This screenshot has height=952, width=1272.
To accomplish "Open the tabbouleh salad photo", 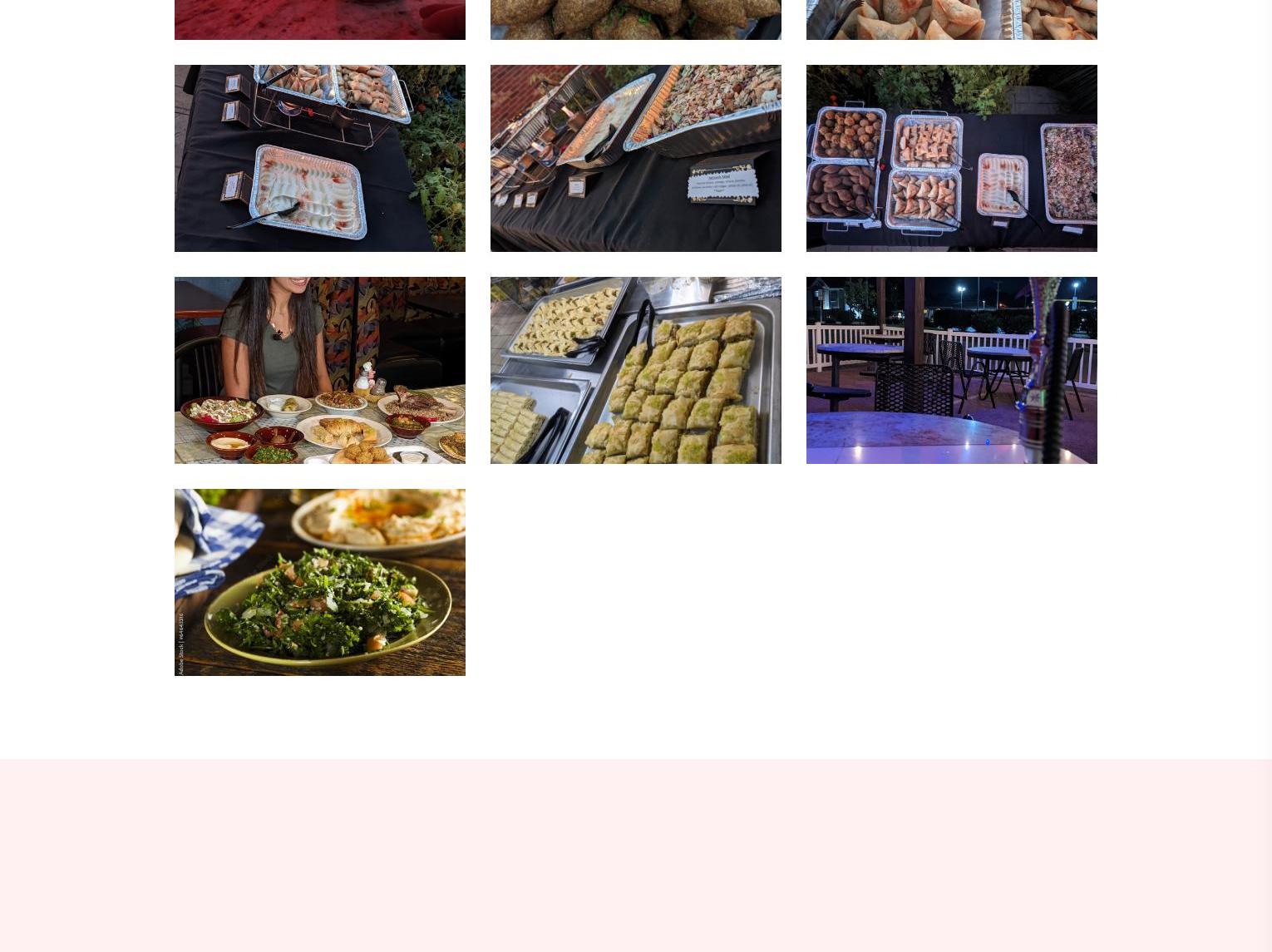I will click(319, 582).
